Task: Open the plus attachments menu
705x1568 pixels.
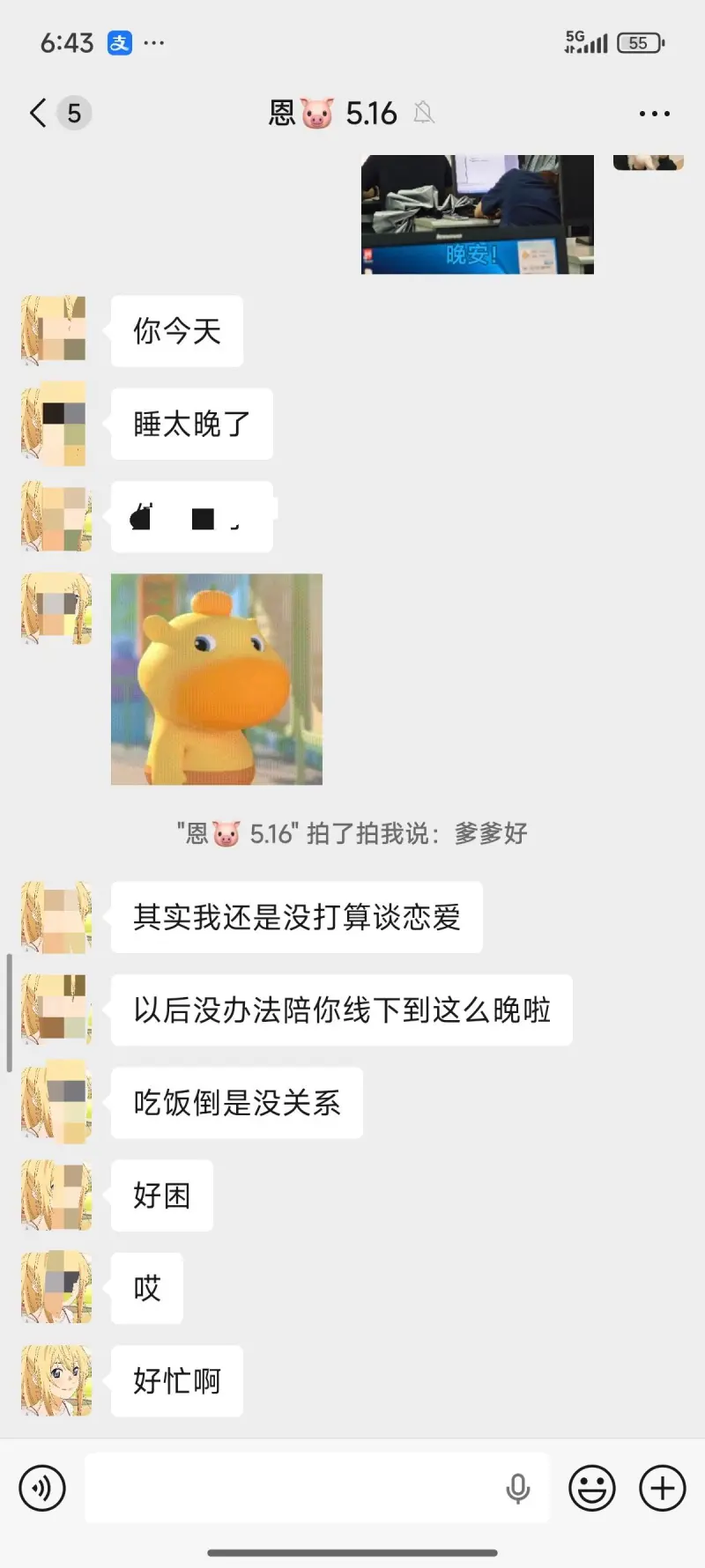Action: pyautogui.click(x=663, y=1488)
